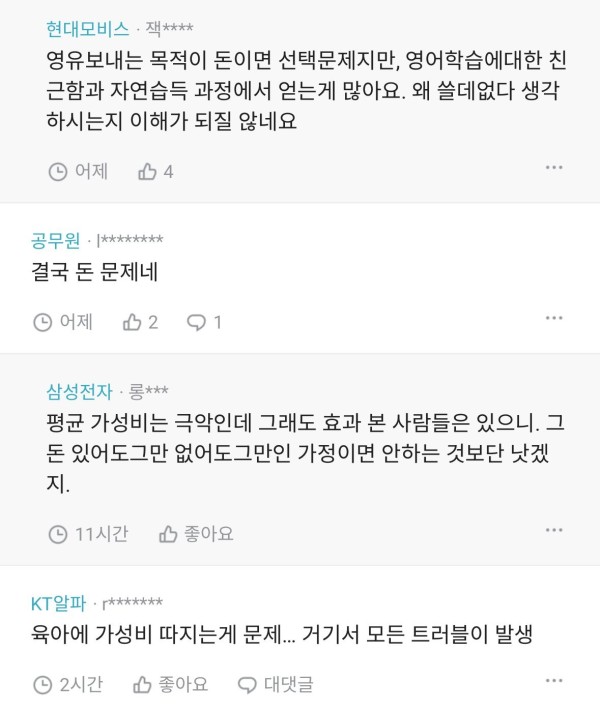The image size is (600, 710).
Task: Like the 현대모비스 comment with 4 likes
Action: coord(156,171)
